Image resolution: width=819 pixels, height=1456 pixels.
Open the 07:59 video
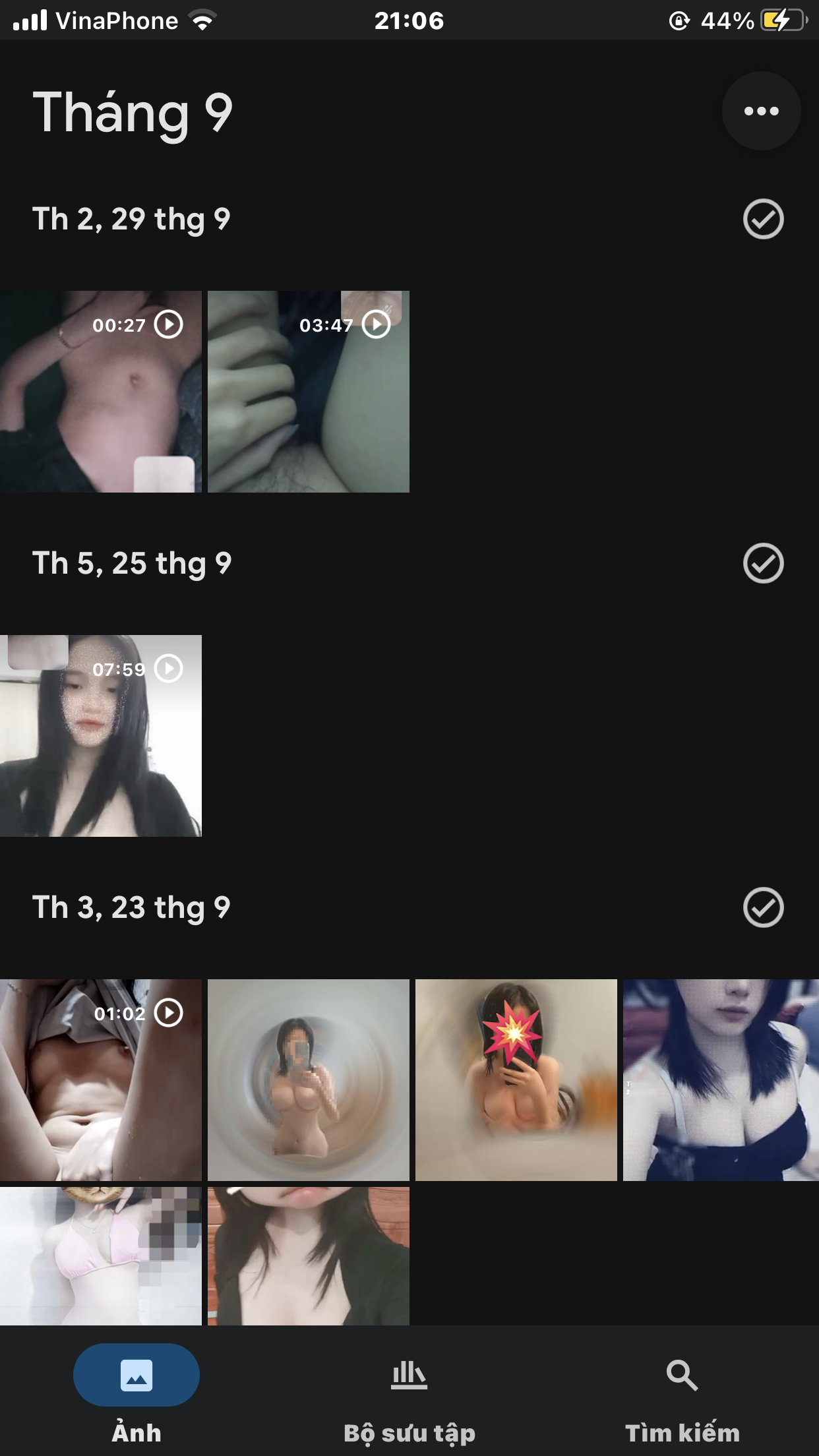point(100,736)
